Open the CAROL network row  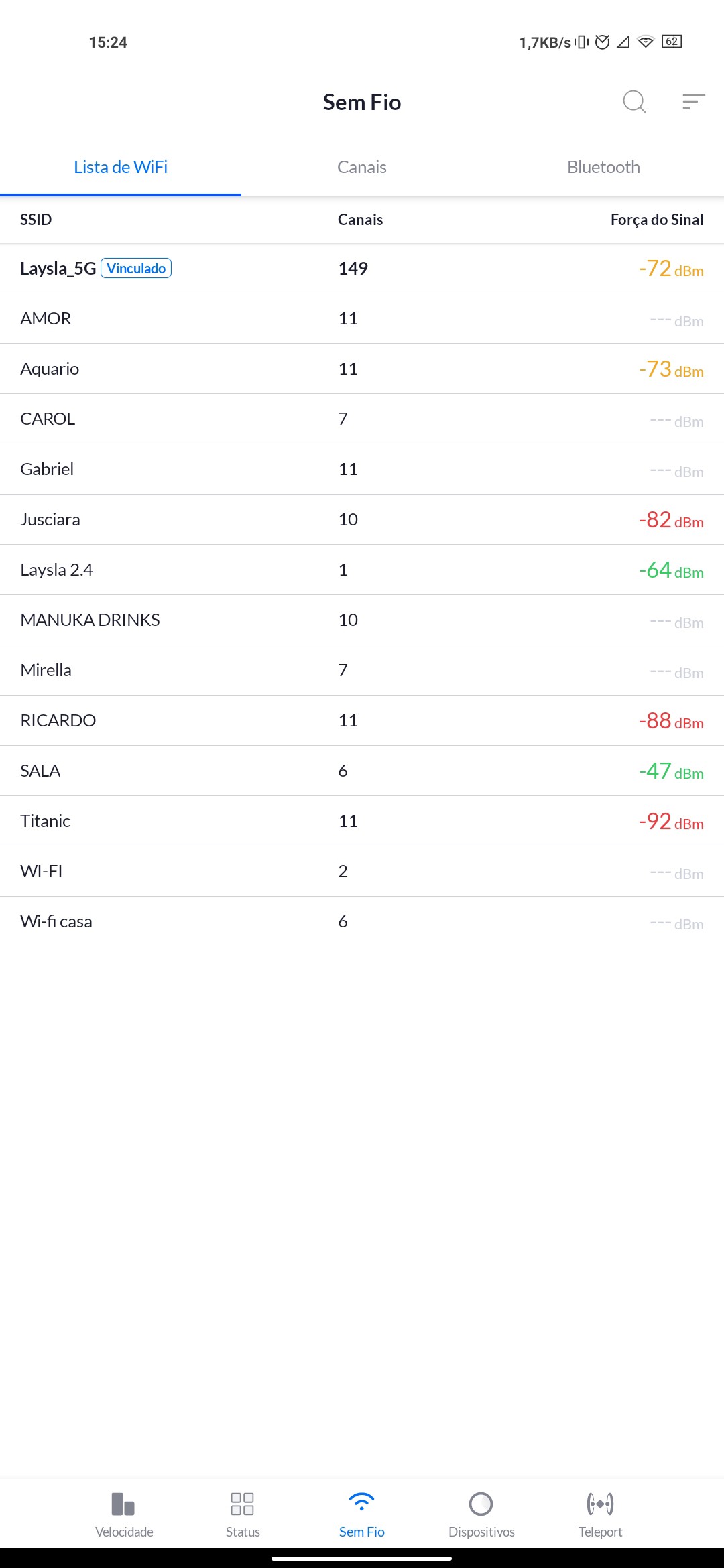(362, 419)
